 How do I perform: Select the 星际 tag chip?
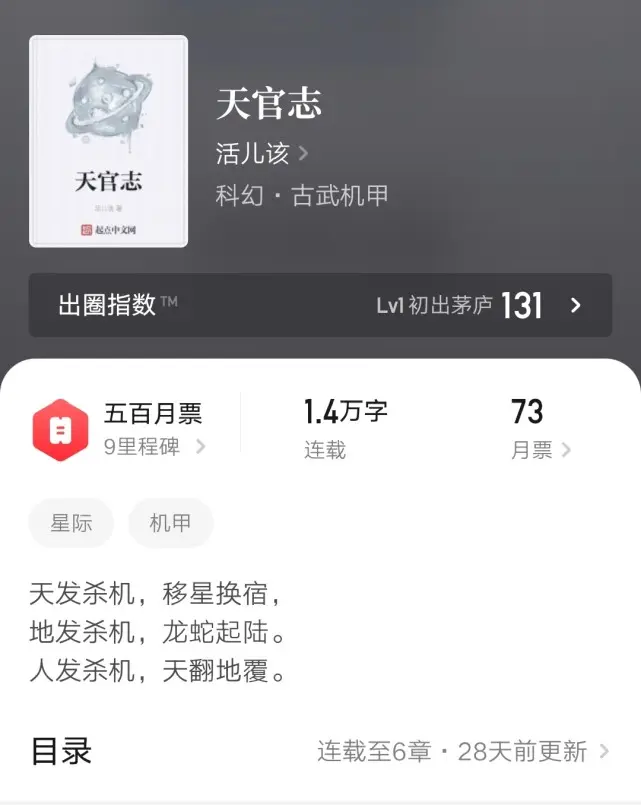click(71, 523)
